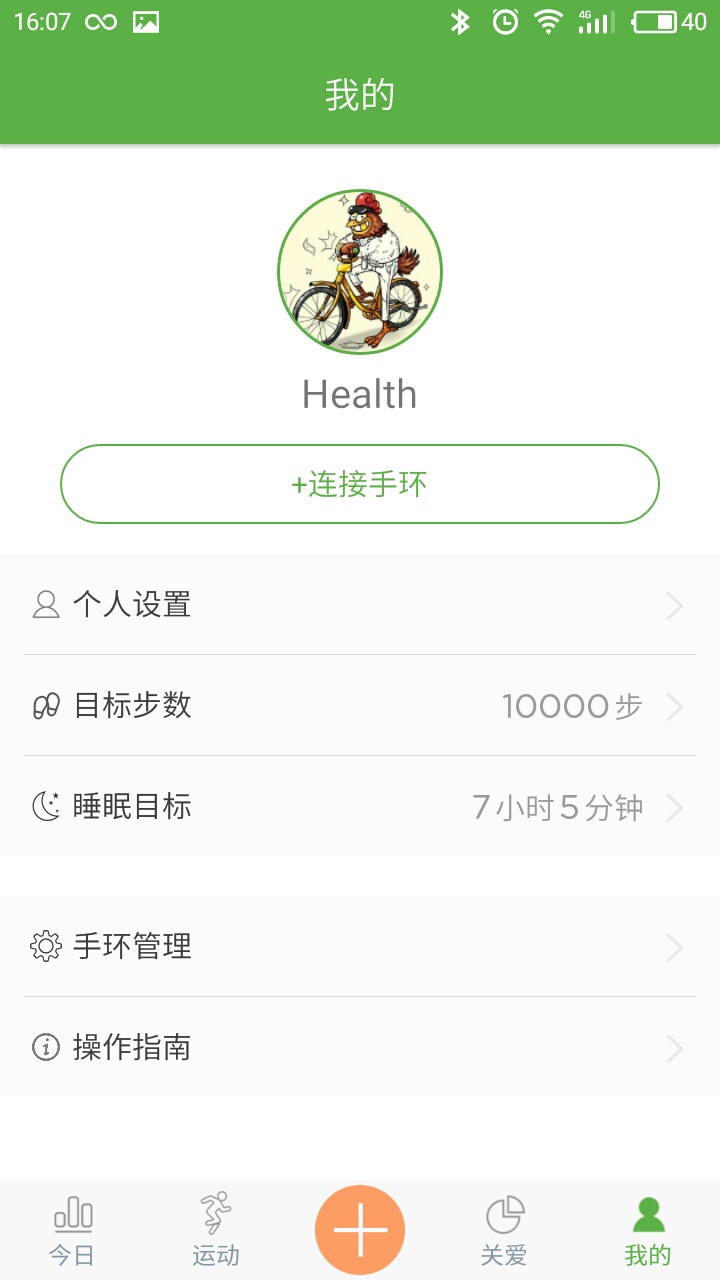Open 操作指南 operation guide
Screen dimensions: 720x1280
point(360,1048)
